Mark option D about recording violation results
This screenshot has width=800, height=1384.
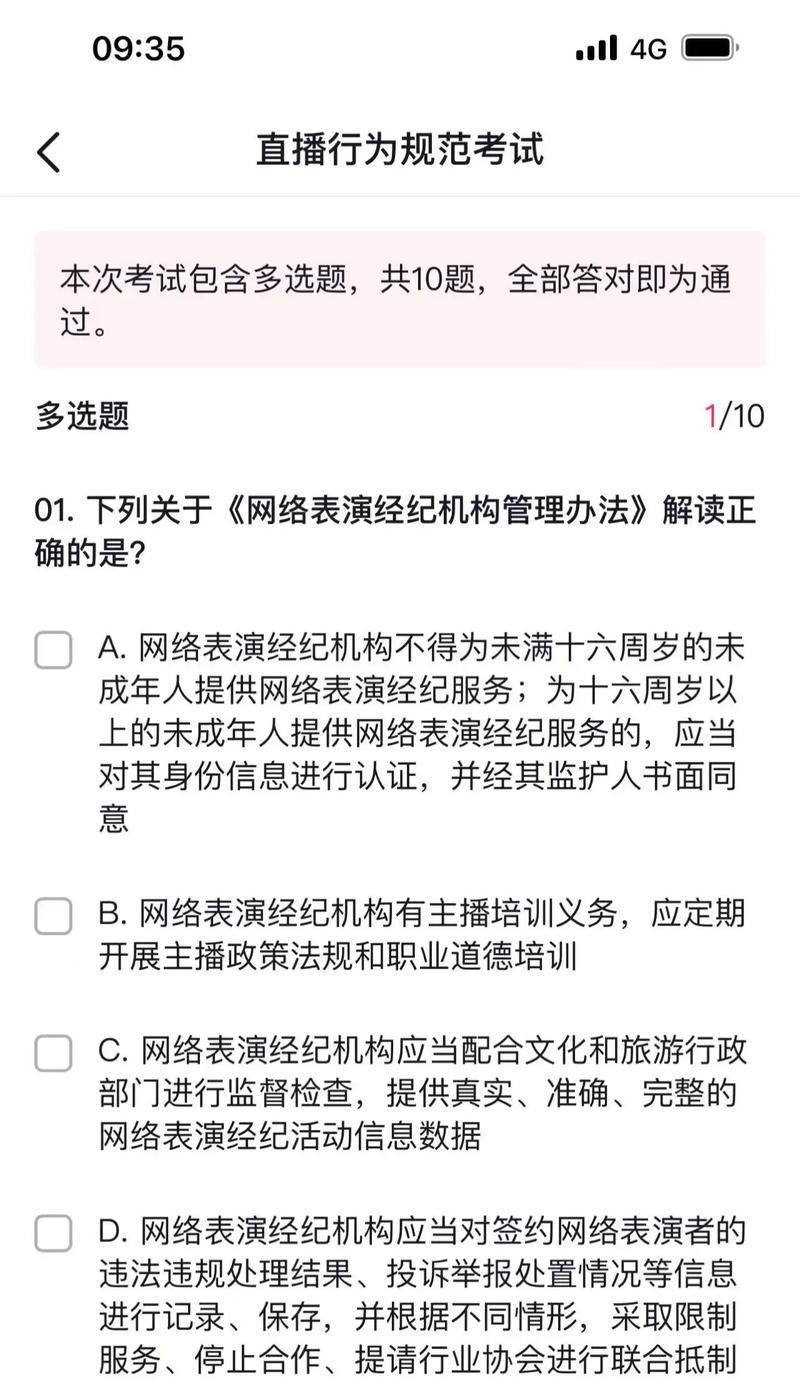pyautogui.click(x=53, y=1233)
